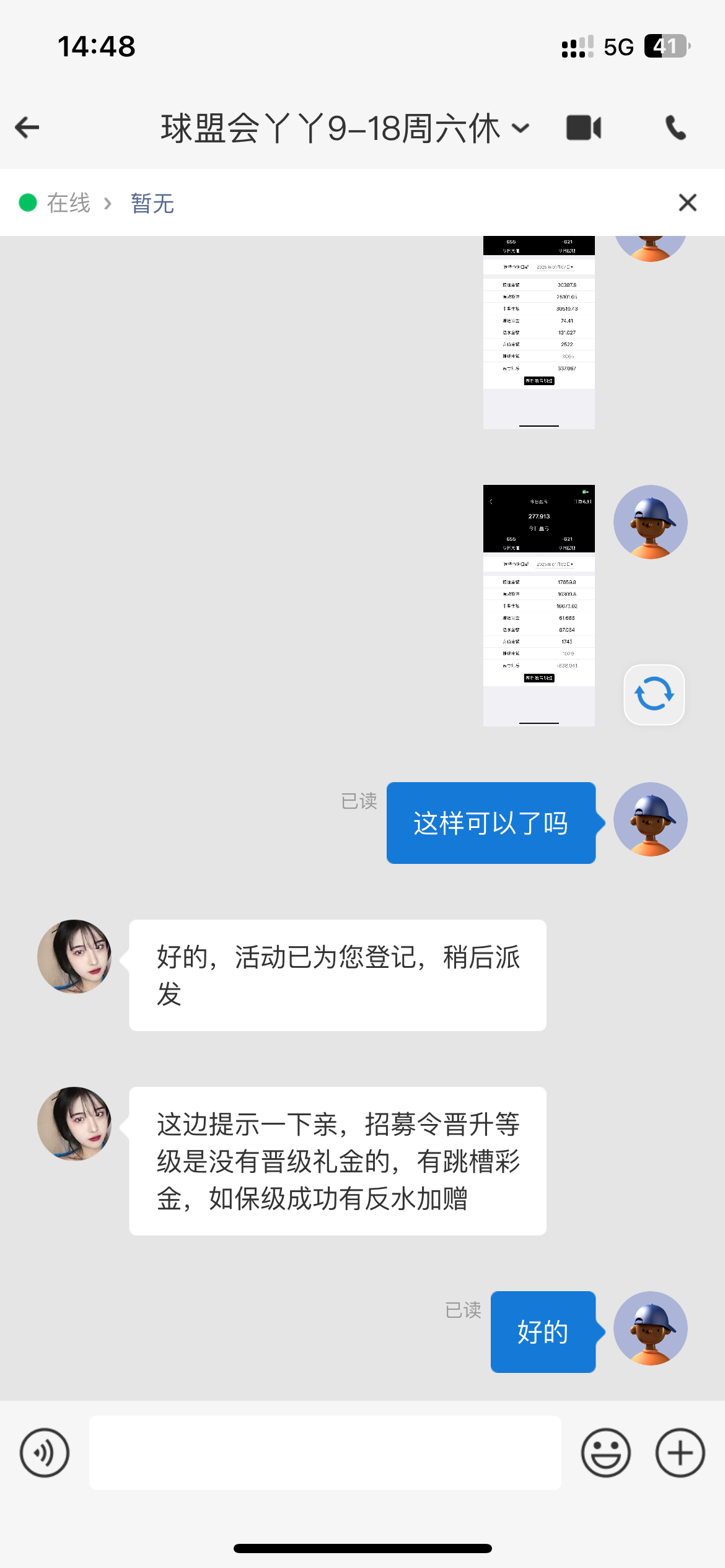This screenshot has height=1568, width=725.
Task: Tap the blue refresh floating button
Action: [x=654, y=694]
